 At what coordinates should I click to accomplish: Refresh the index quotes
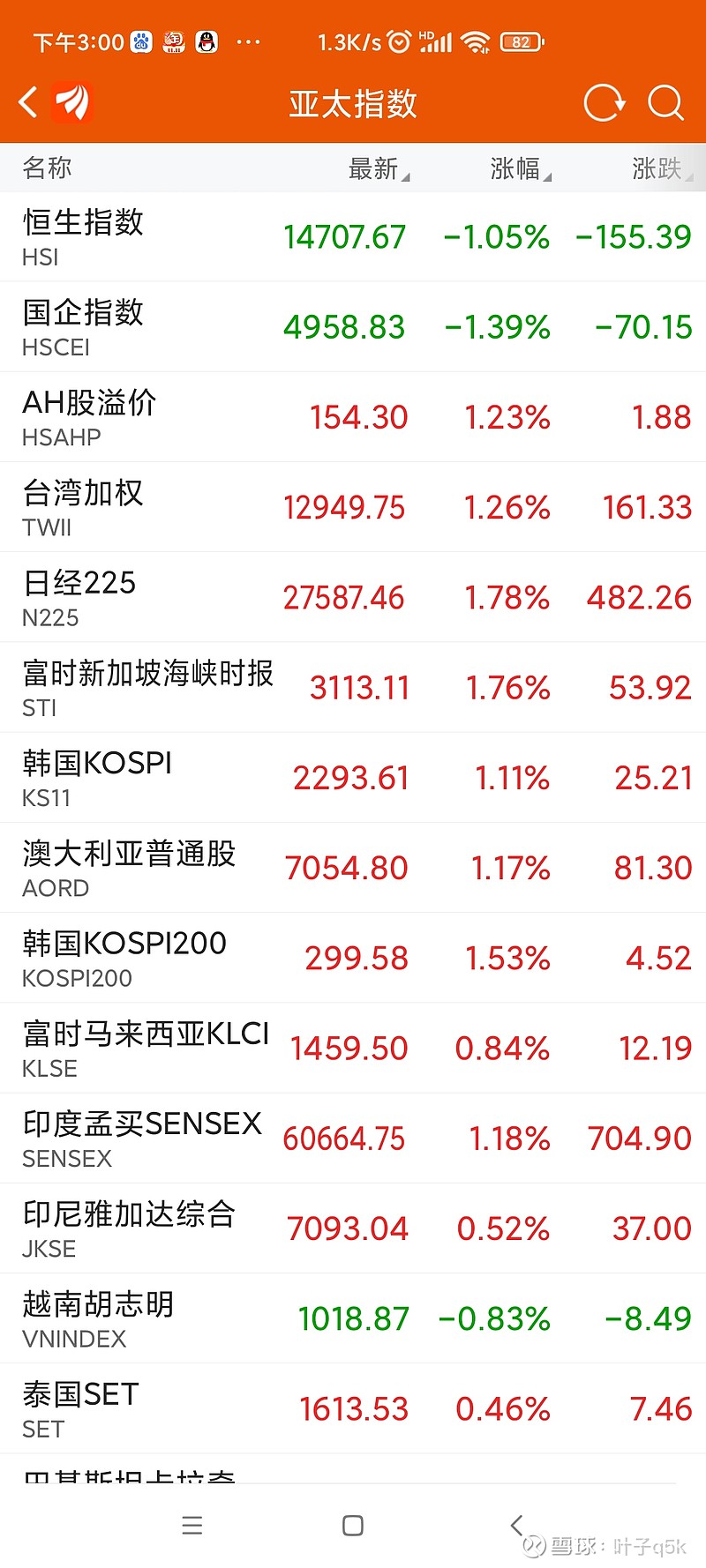605,103
